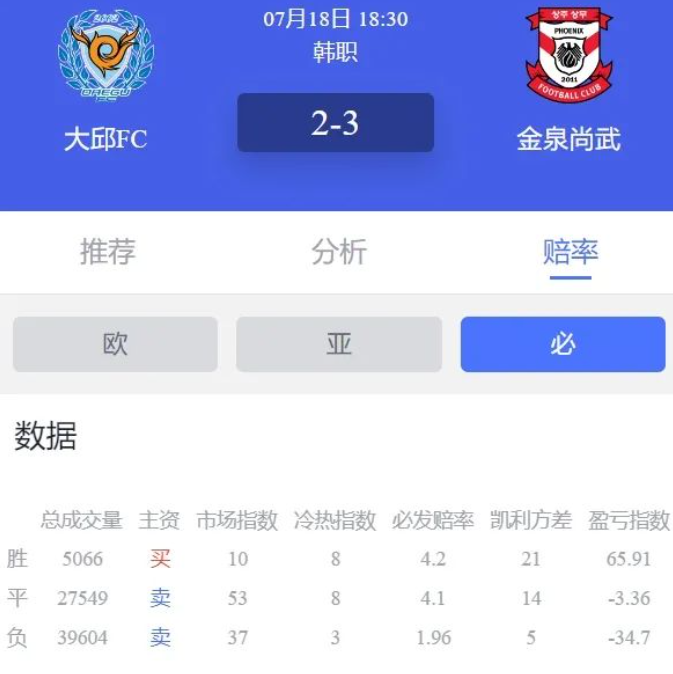Open the 分析 tab

(x=339, y=252)
